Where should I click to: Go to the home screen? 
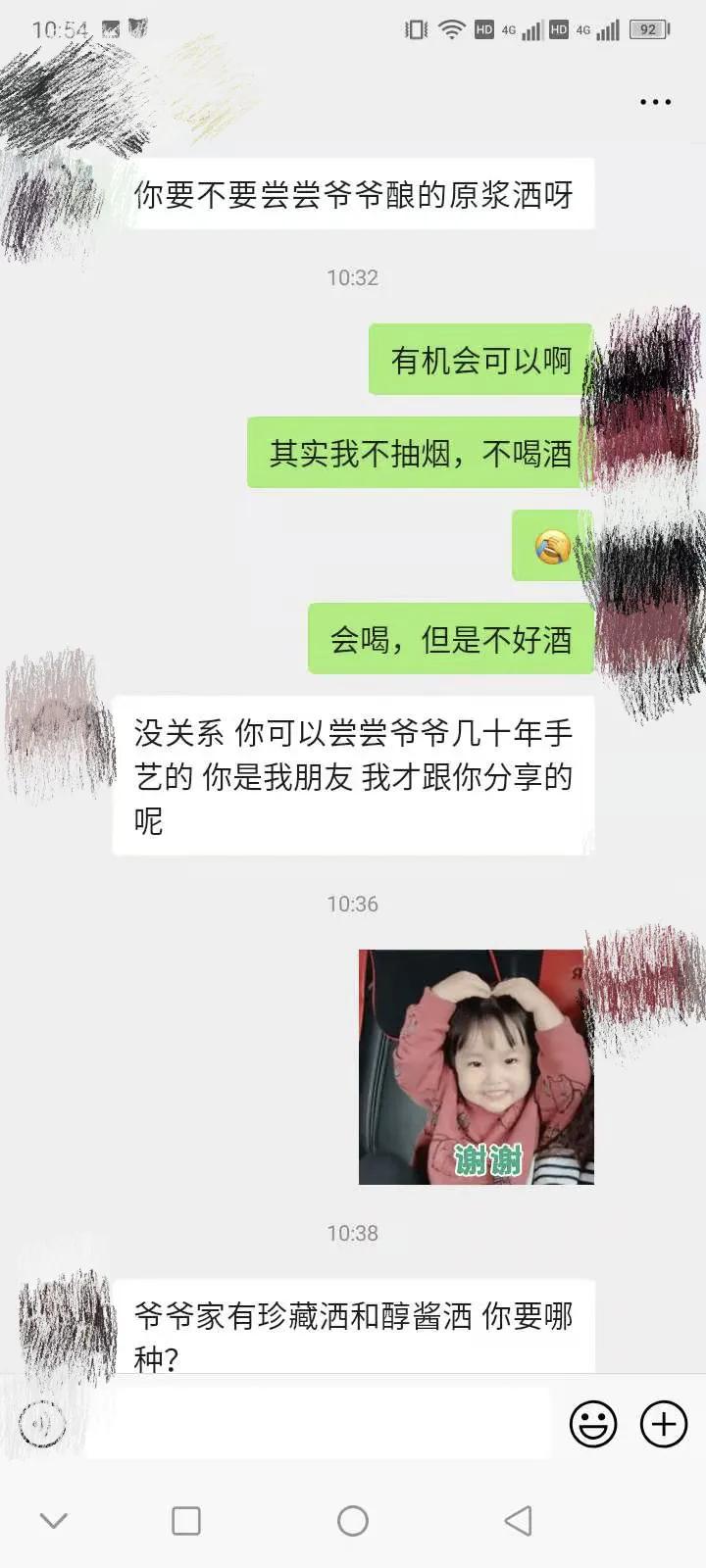click(x=352, y=1521)
